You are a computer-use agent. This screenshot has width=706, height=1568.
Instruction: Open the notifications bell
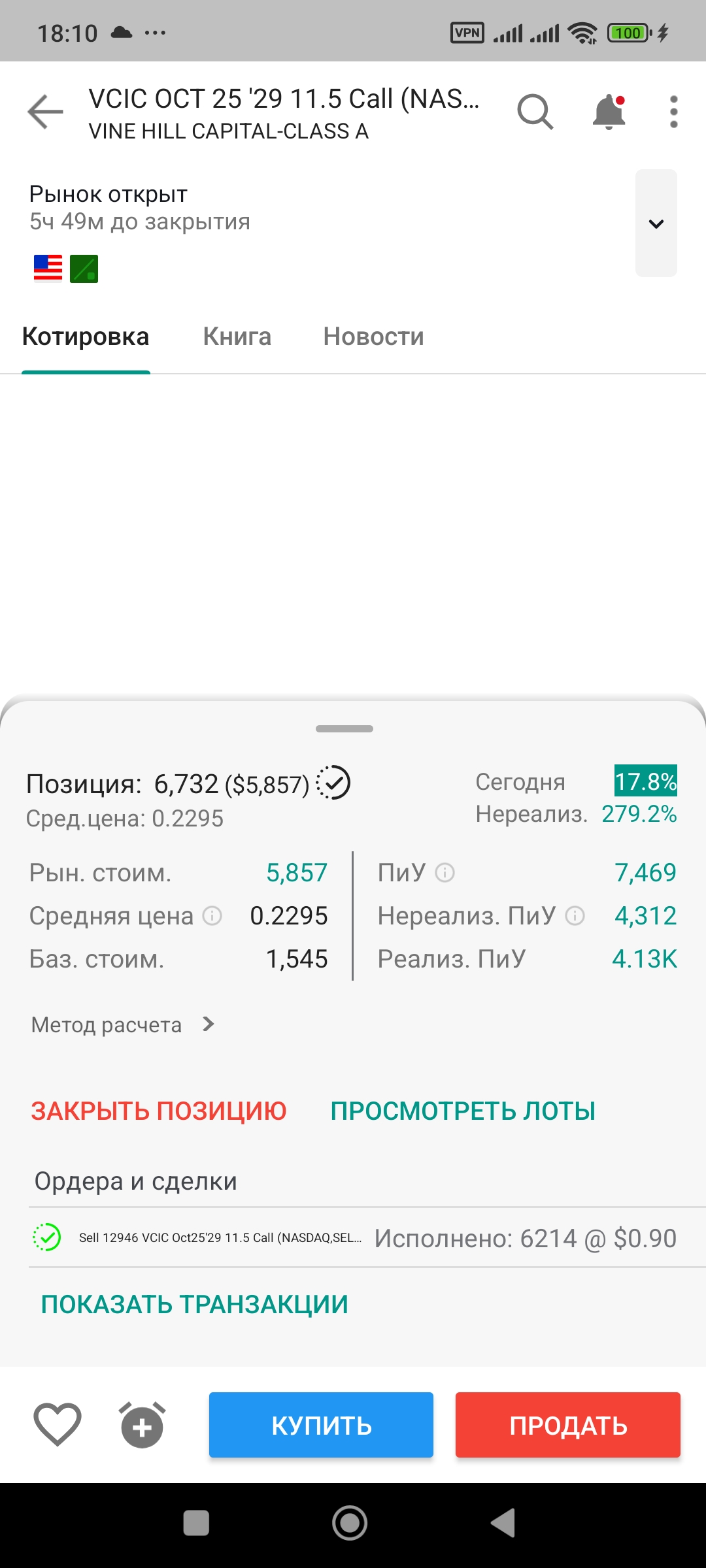609,112
